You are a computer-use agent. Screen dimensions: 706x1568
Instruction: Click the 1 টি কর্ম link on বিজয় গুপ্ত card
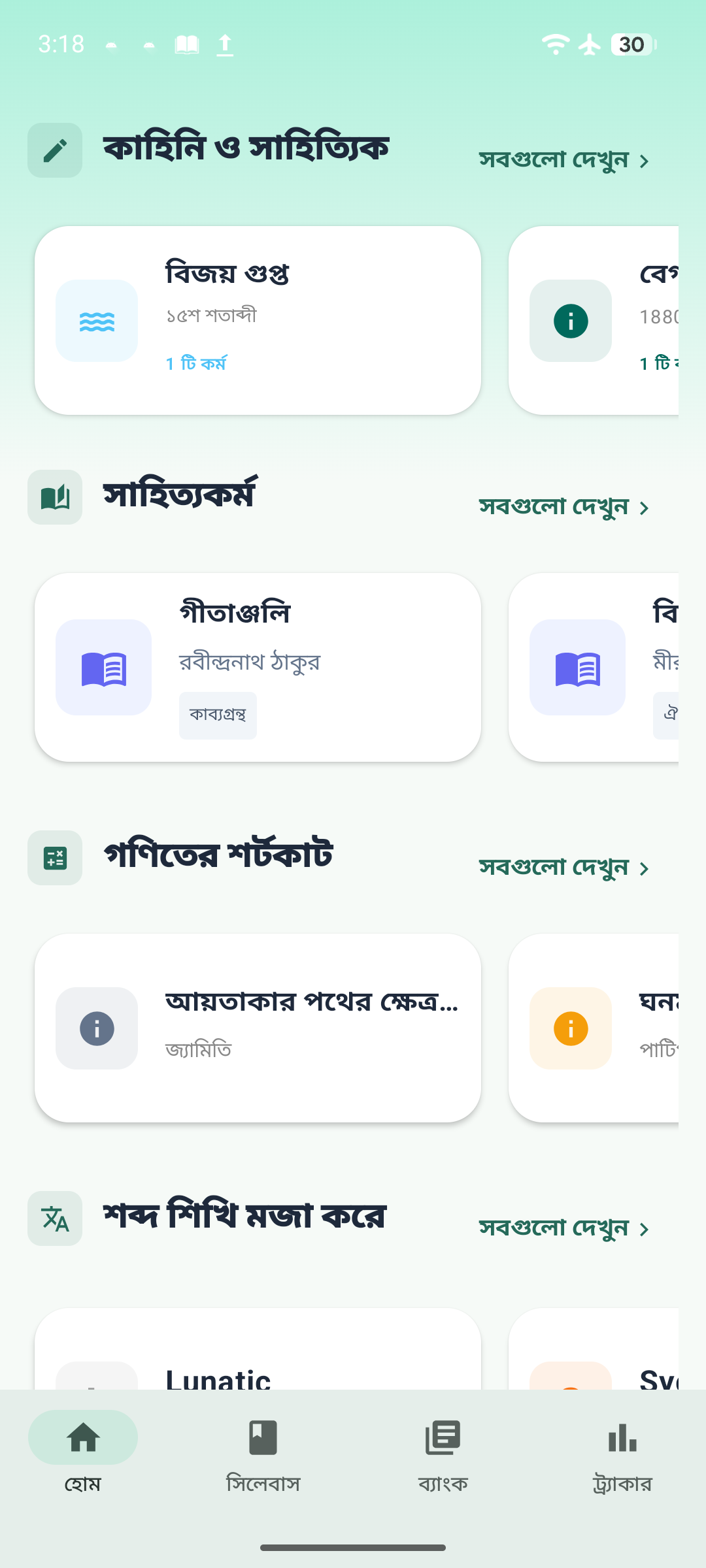(x=196, y=363)
